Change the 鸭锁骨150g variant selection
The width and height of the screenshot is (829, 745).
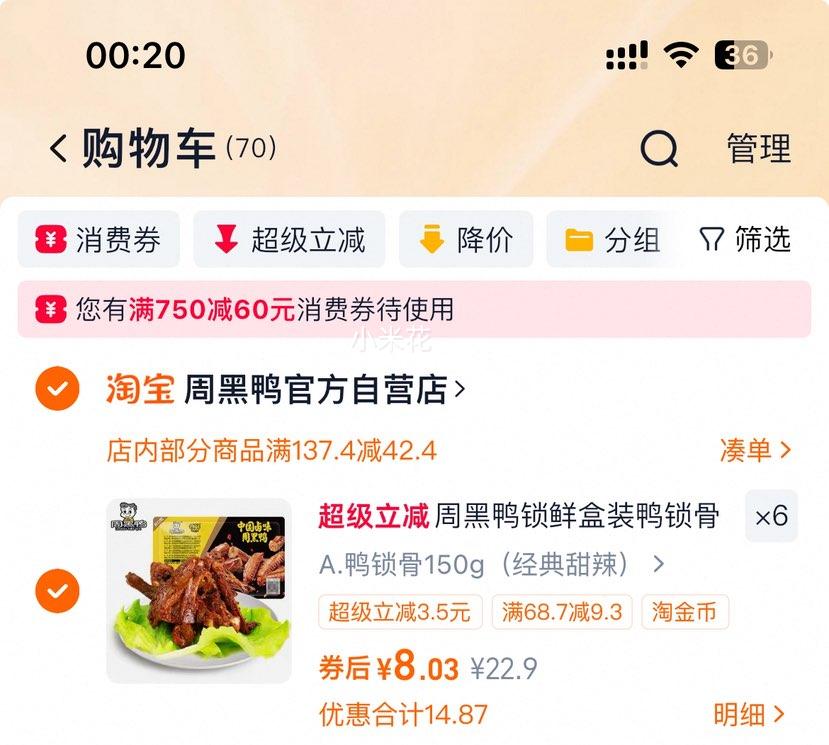click(490, 565)
